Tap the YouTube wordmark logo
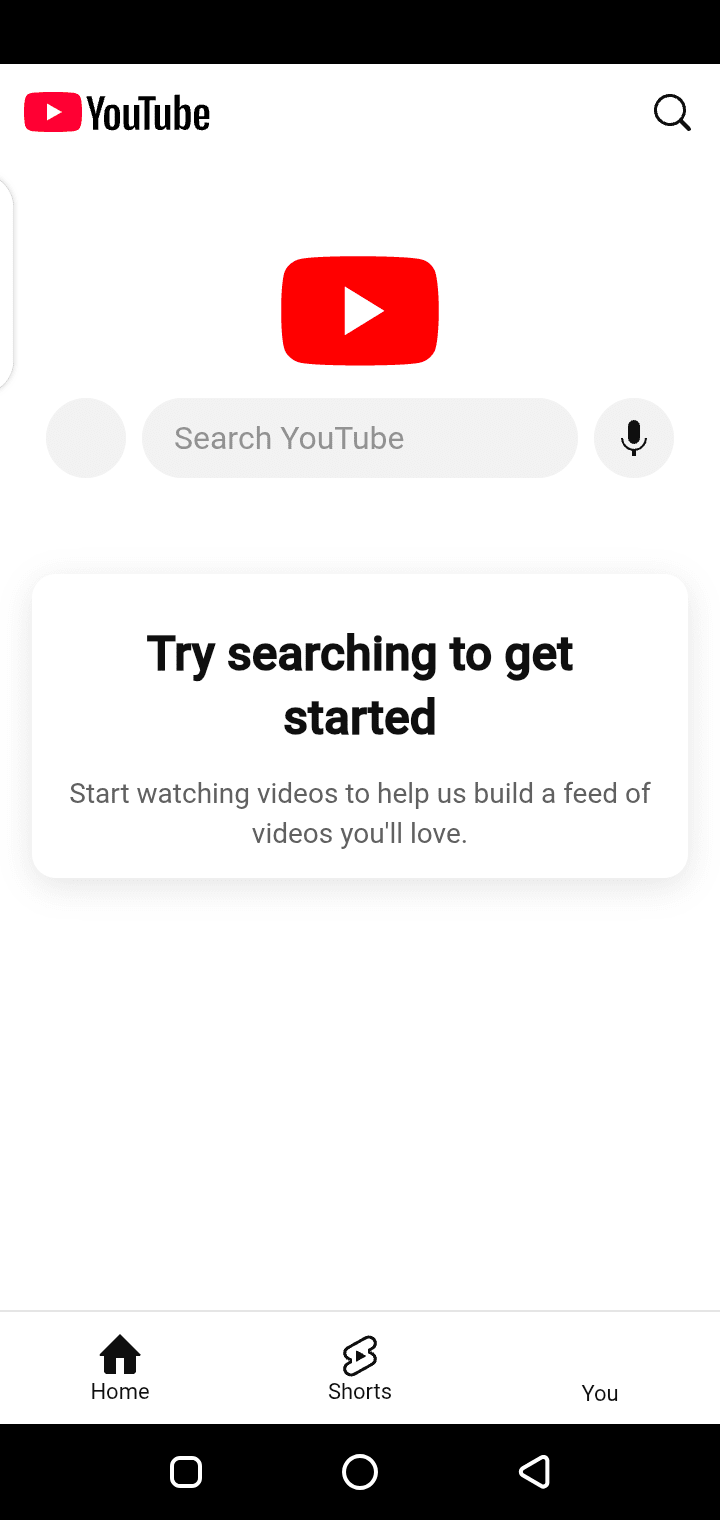 (x=116, y=112)
